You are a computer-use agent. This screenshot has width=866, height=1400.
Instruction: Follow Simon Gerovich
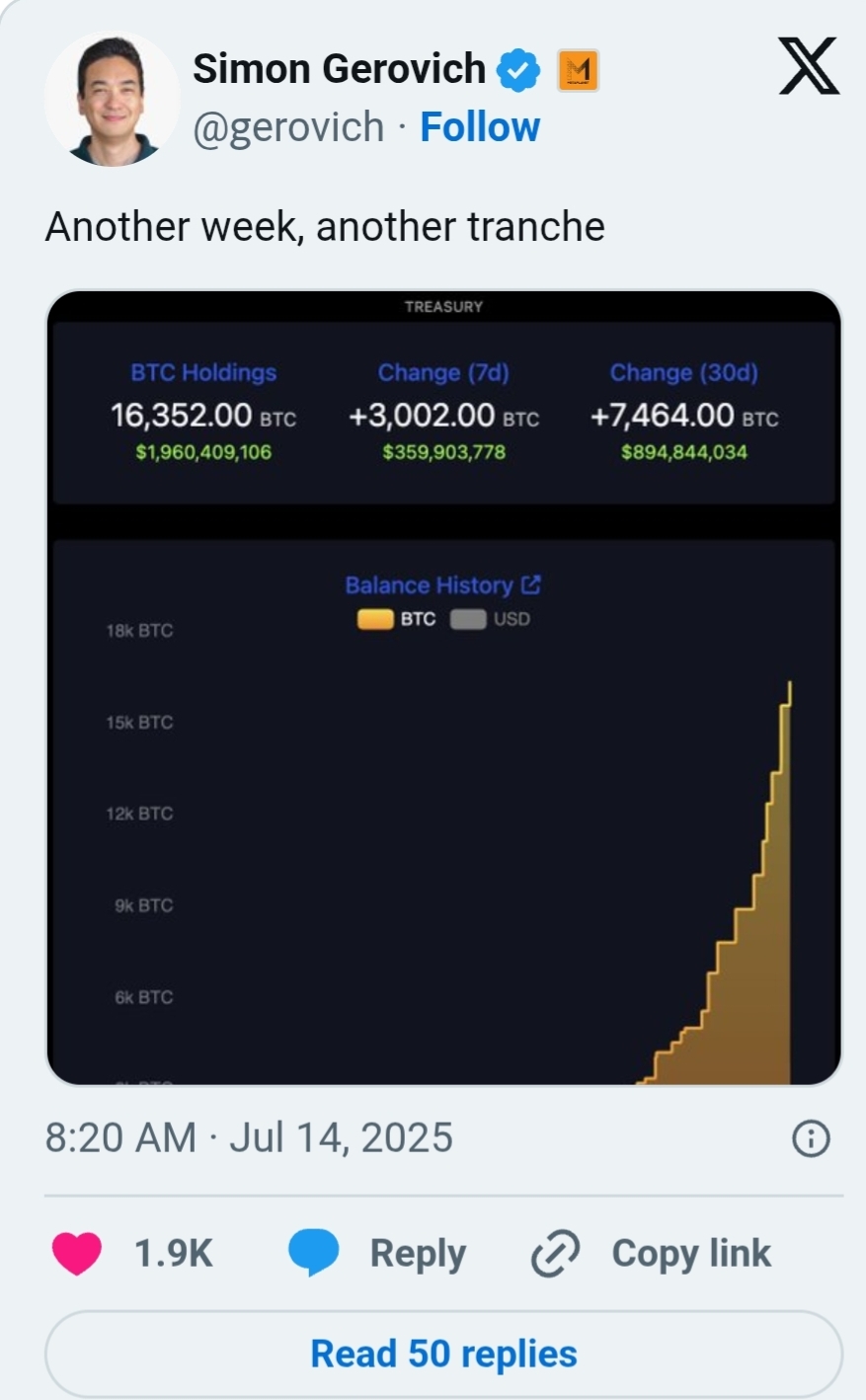480,127
